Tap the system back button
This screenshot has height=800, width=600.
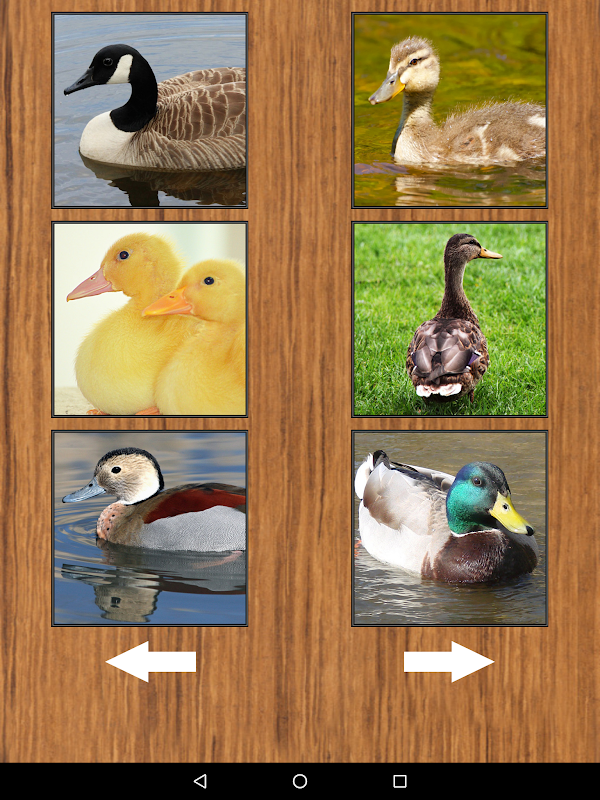pos(200,781)
